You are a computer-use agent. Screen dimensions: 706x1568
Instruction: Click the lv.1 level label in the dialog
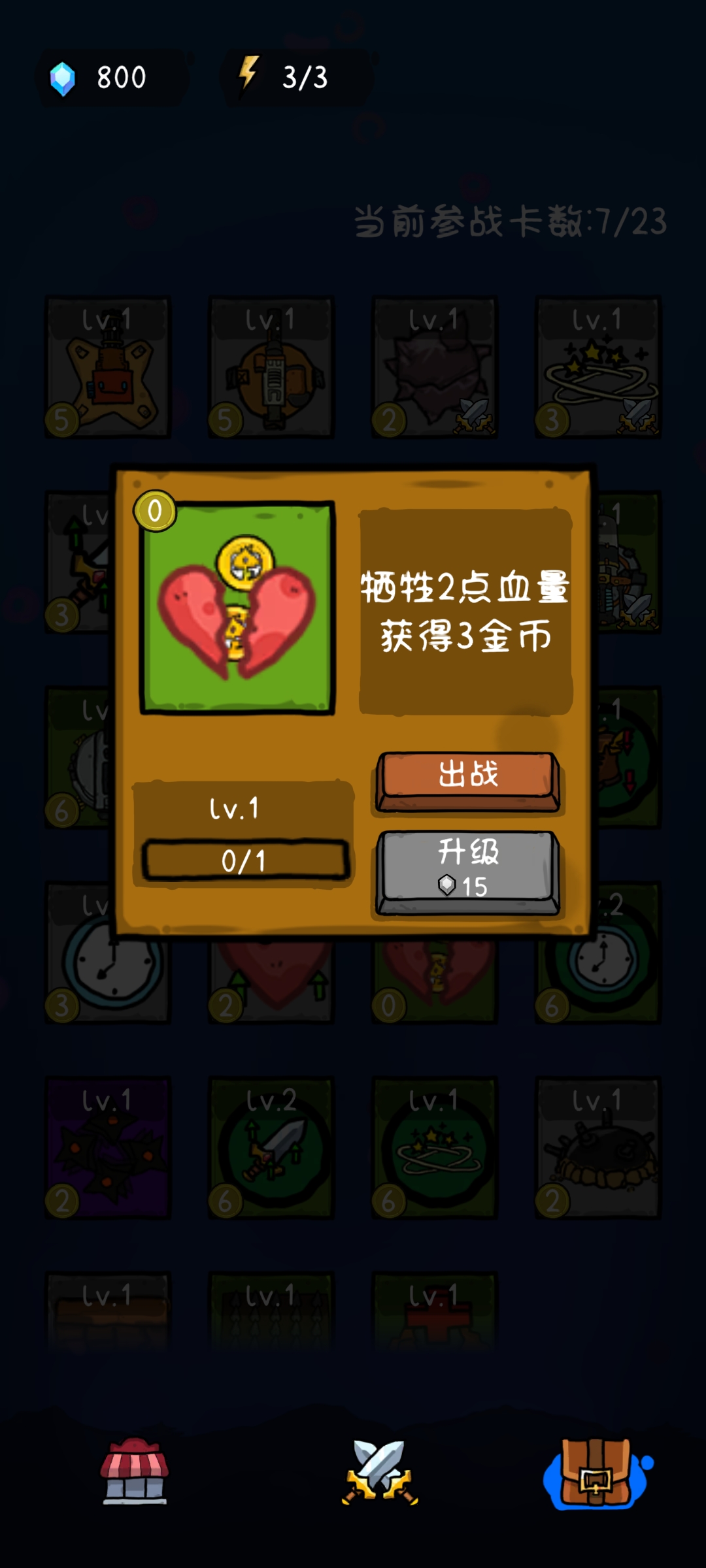pos(244,808)
